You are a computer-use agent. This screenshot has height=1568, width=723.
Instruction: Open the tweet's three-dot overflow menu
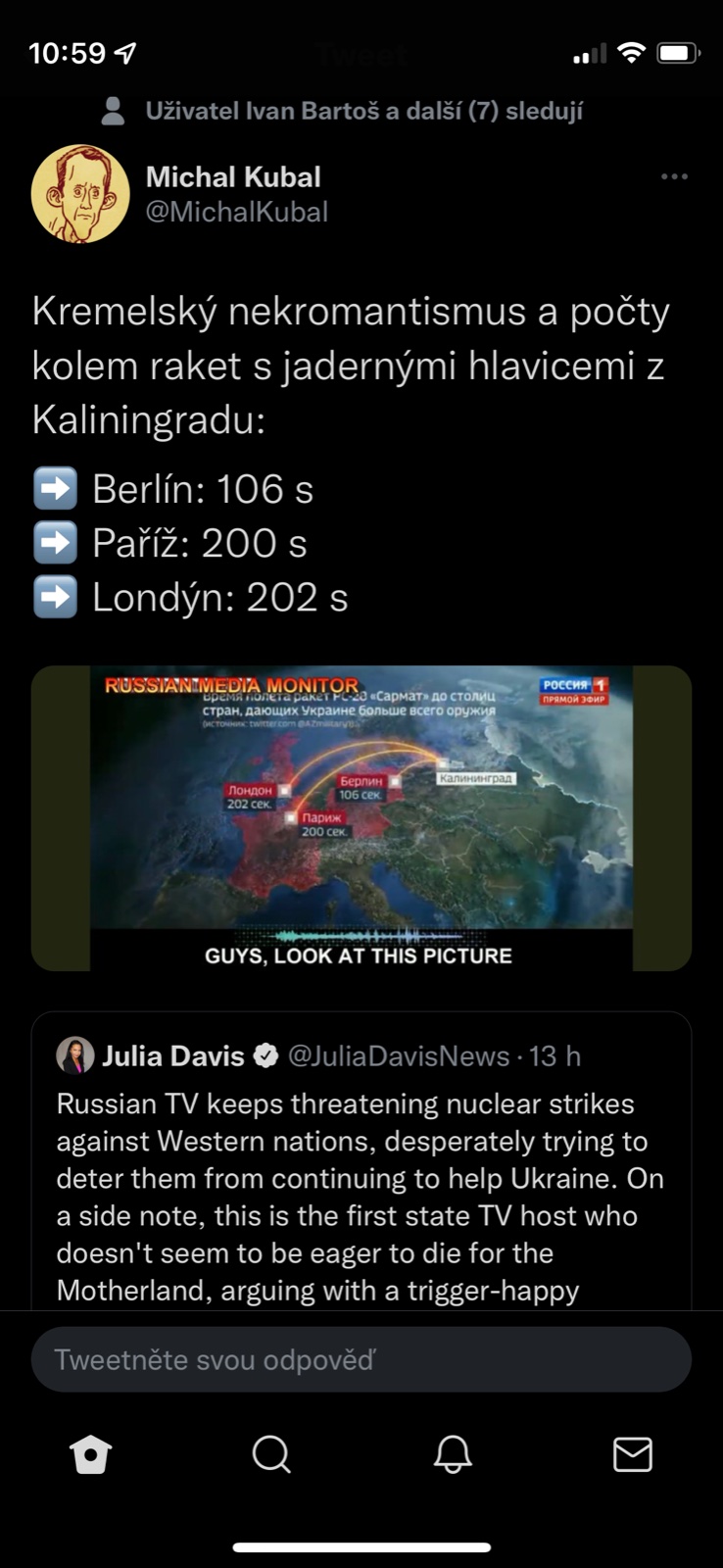click(x=674, y=177)
